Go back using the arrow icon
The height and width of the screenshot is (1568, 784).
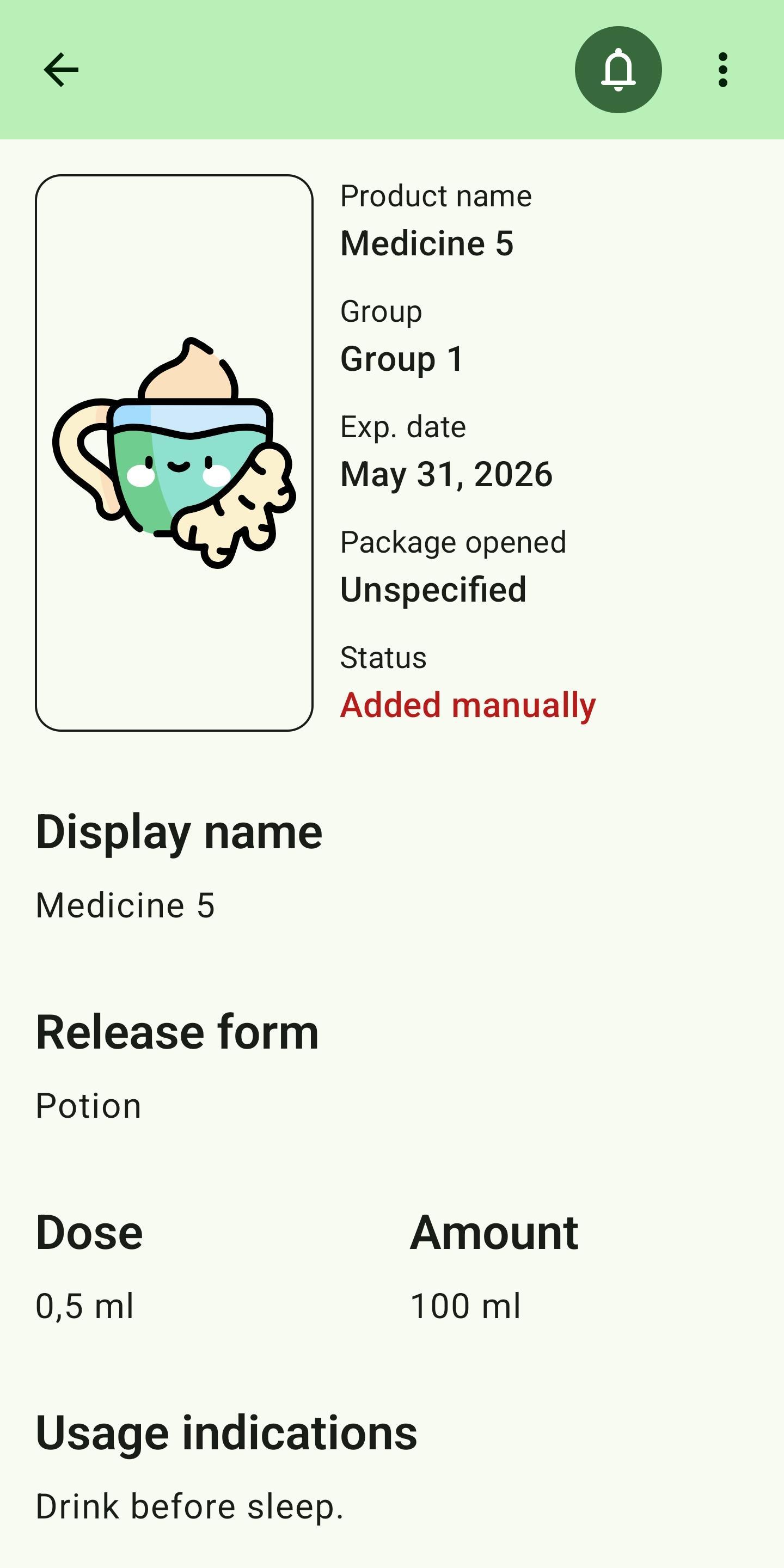click(61, 69)
